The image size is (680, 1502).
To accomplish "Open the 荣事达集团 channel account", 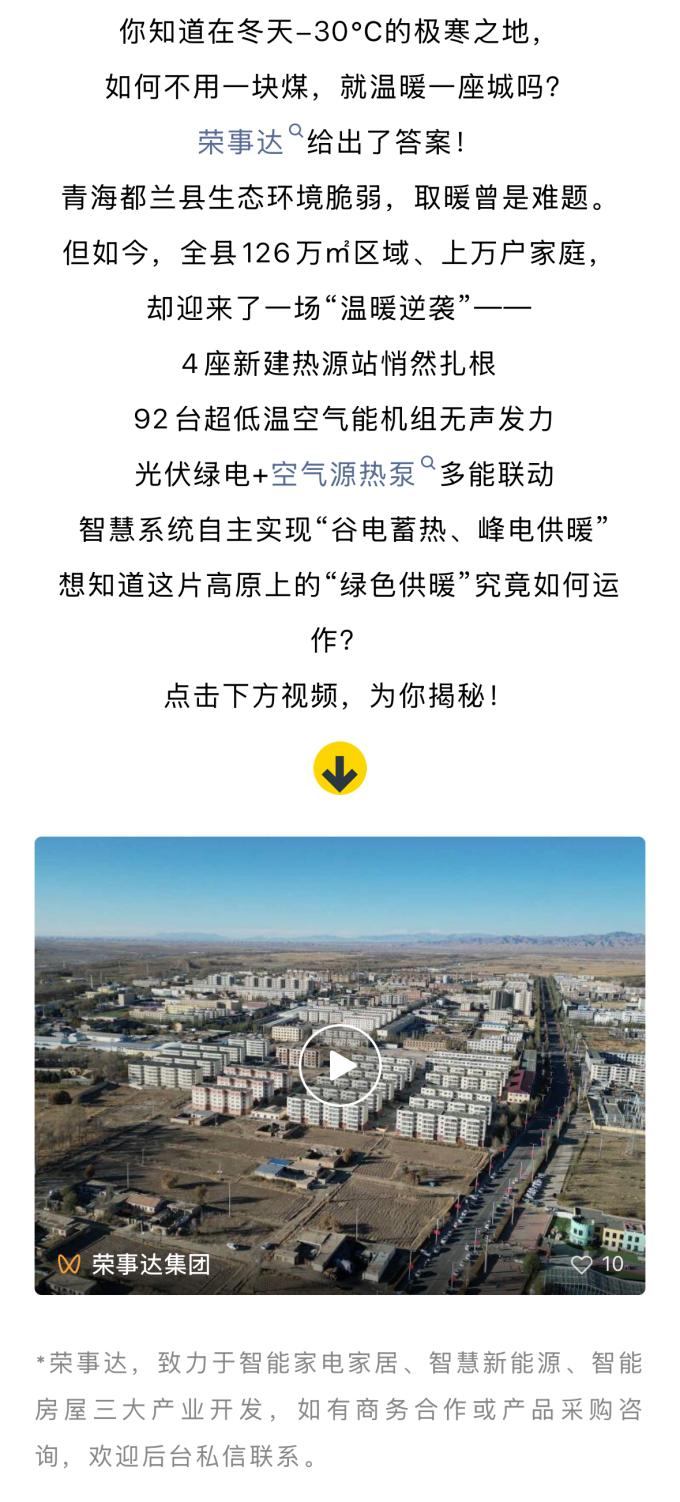I will [x=150, y=1264].
